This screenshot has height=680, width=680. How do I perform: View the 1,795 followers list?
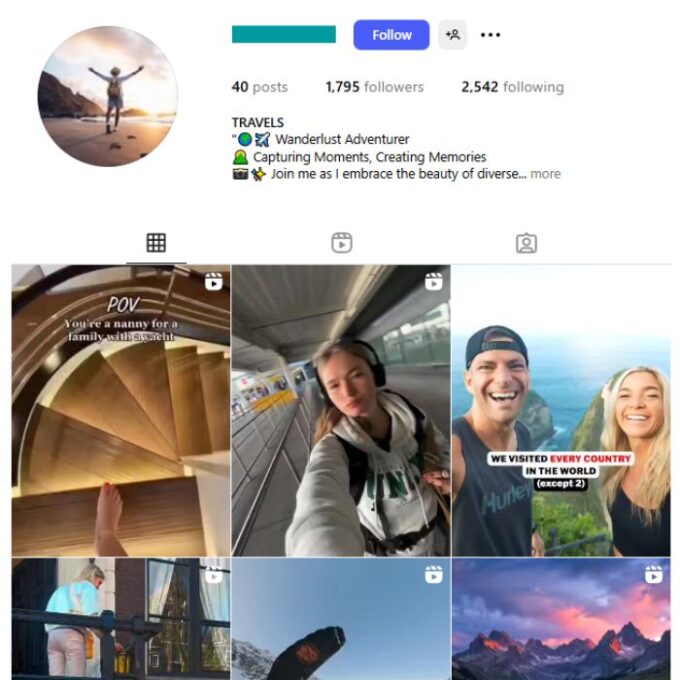click(374, 87)
